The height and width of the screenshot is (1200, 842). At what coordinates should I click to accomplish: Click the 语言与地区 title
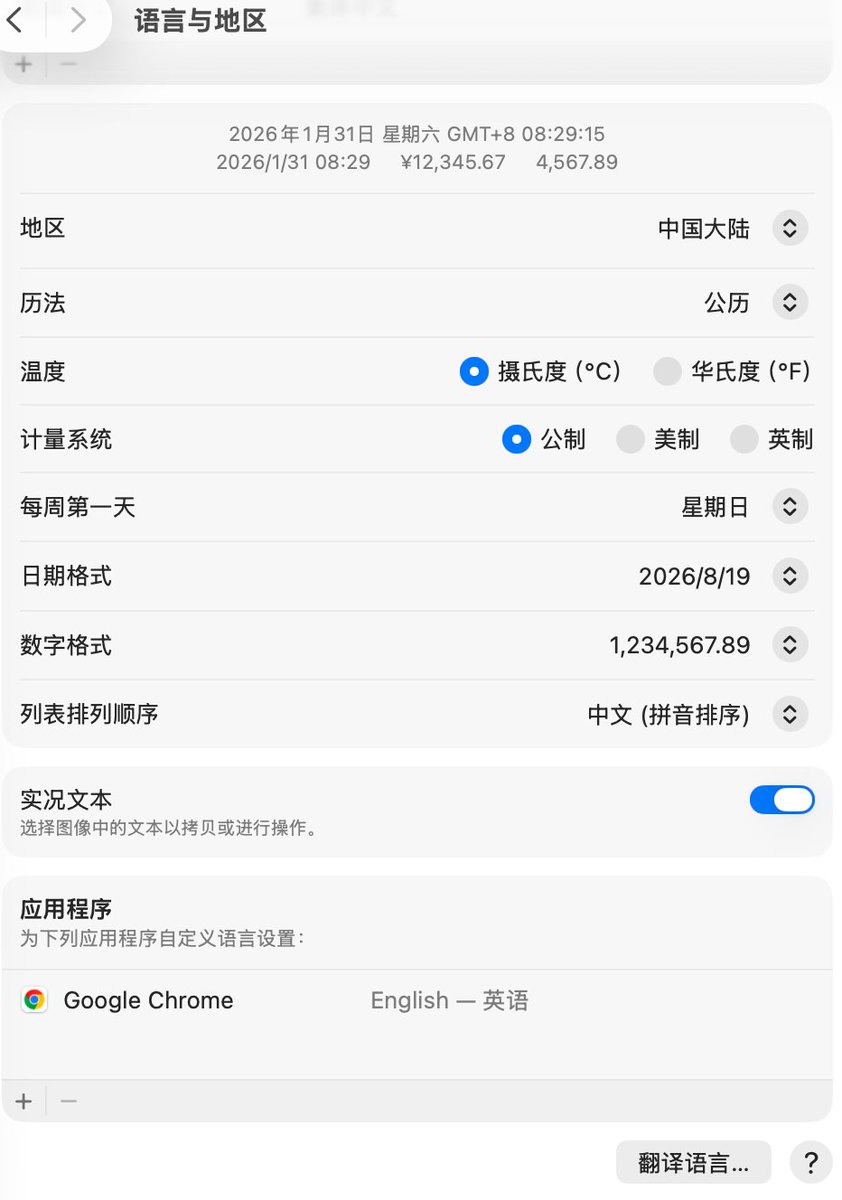[x=198, y=21]
